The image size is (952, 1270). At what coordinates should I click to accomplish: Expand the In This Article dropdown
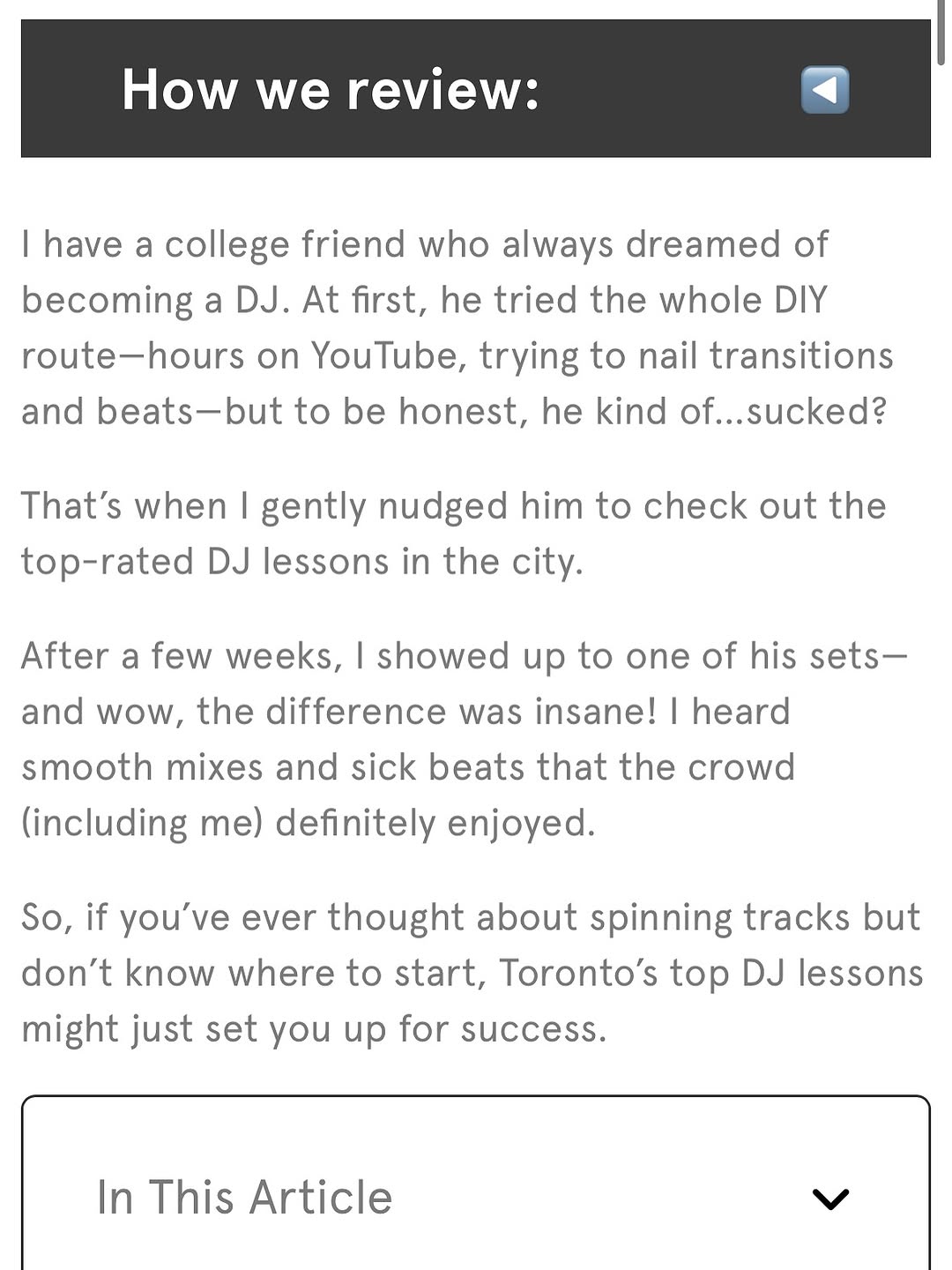click(829, 1199)
